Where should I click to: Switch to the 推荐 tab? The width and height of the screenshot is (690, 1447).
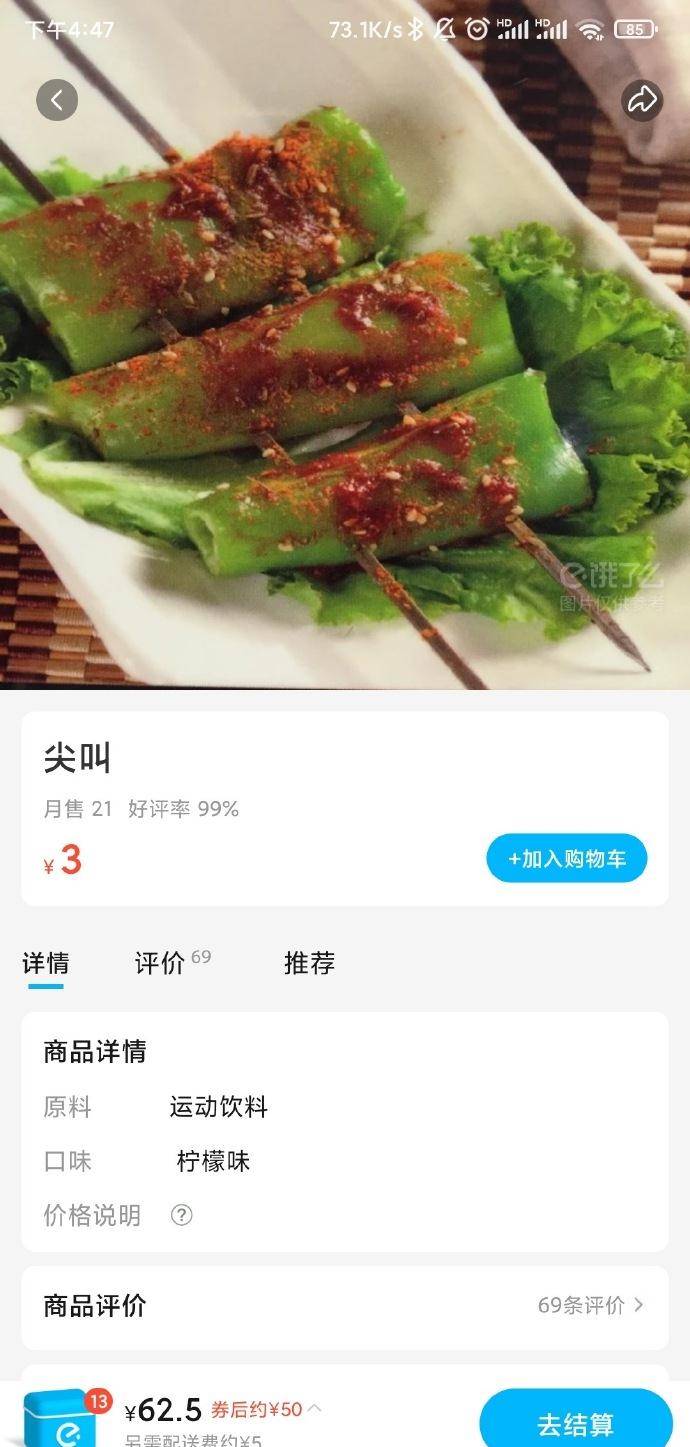(309, 963)
